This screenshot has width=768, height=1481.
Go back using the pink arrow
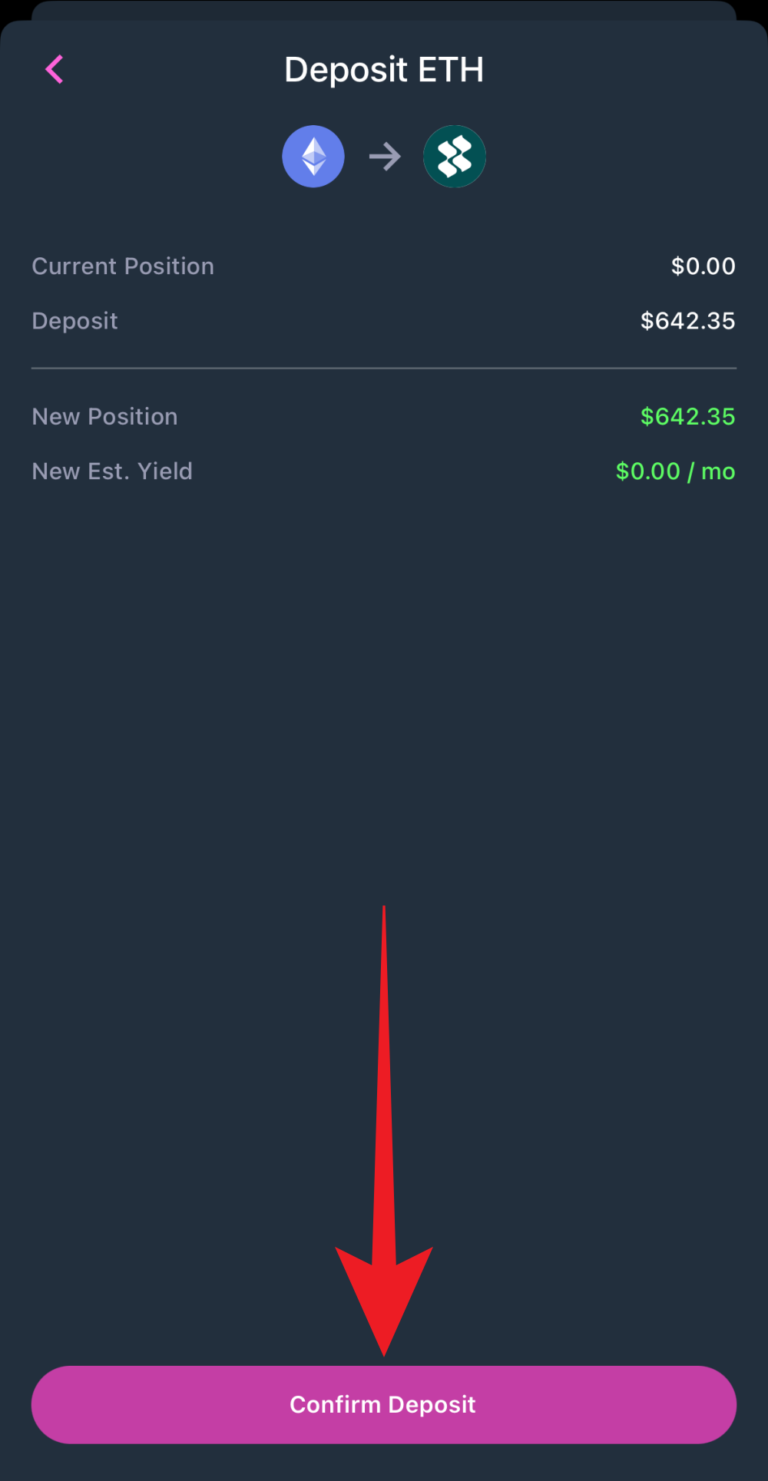(x=54, y=69)
